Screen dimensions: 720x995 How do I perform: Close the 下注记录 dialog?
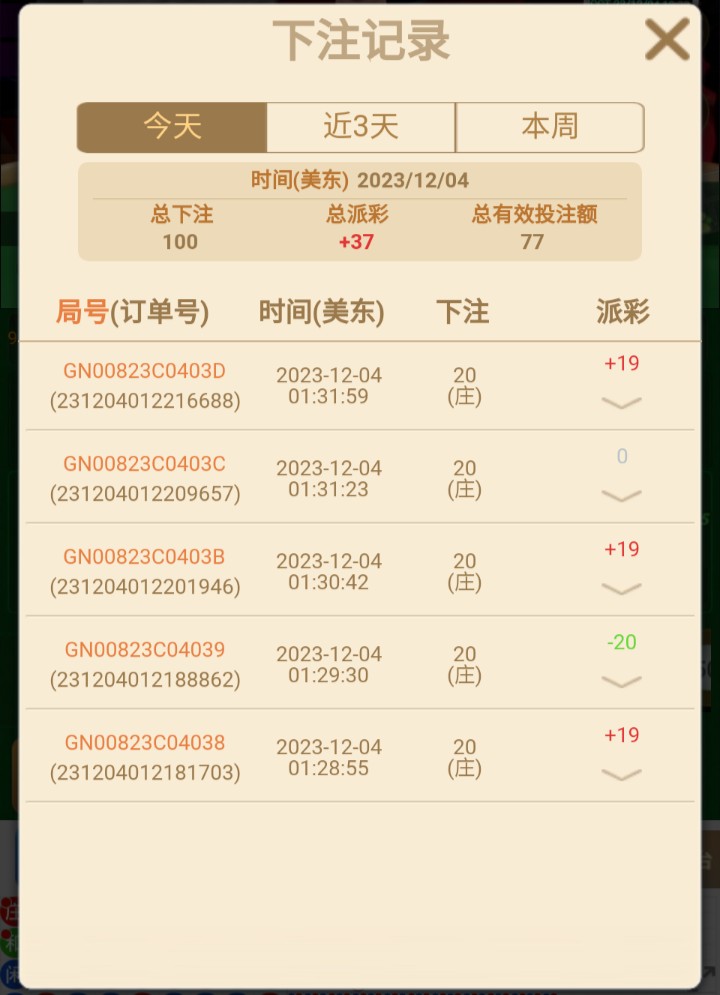click(x=667, y=40)
